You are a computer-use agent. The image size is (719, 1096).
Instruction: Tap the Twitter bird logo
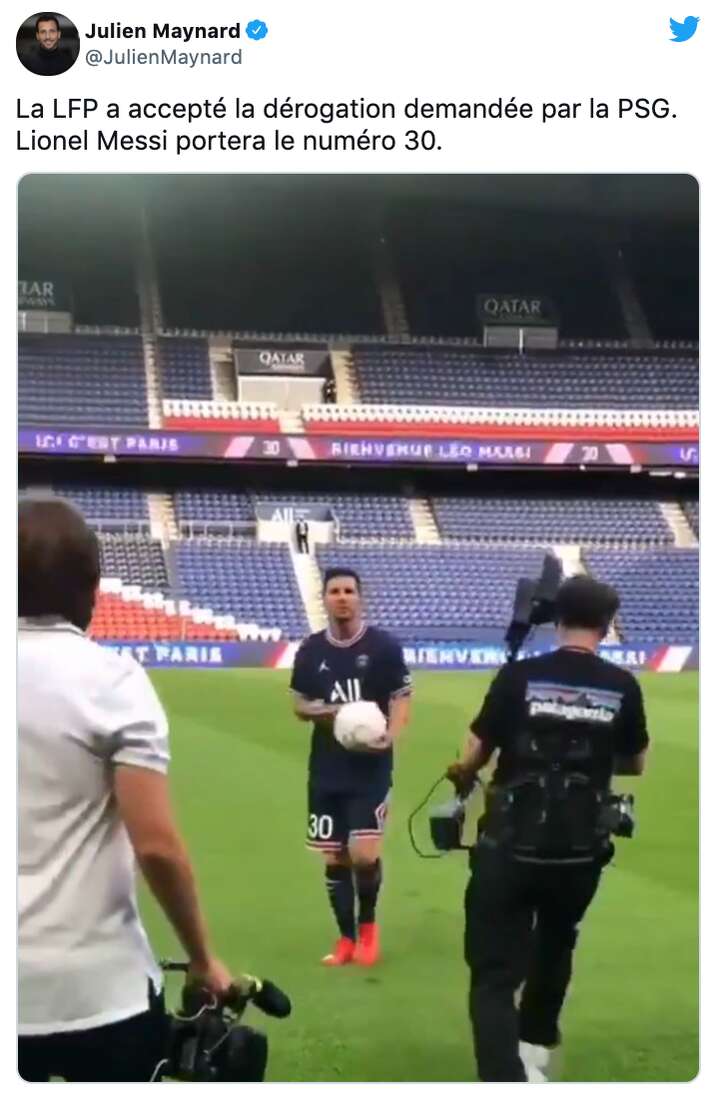click(x=684, y=29)
